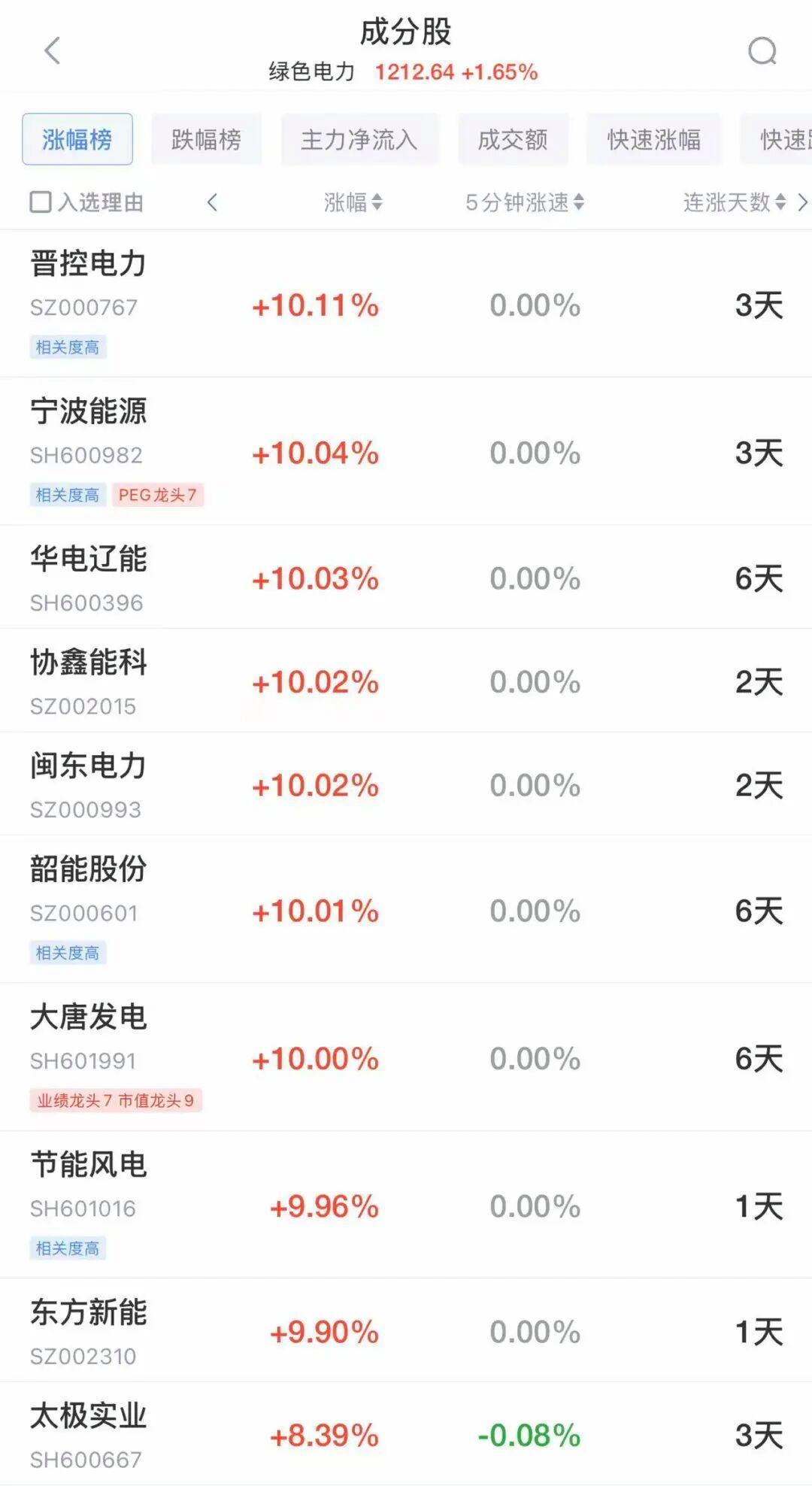Screen dimensions: 812x1486
Task: Select the 快速涨幅 tab
Action: tap(654, 139)
